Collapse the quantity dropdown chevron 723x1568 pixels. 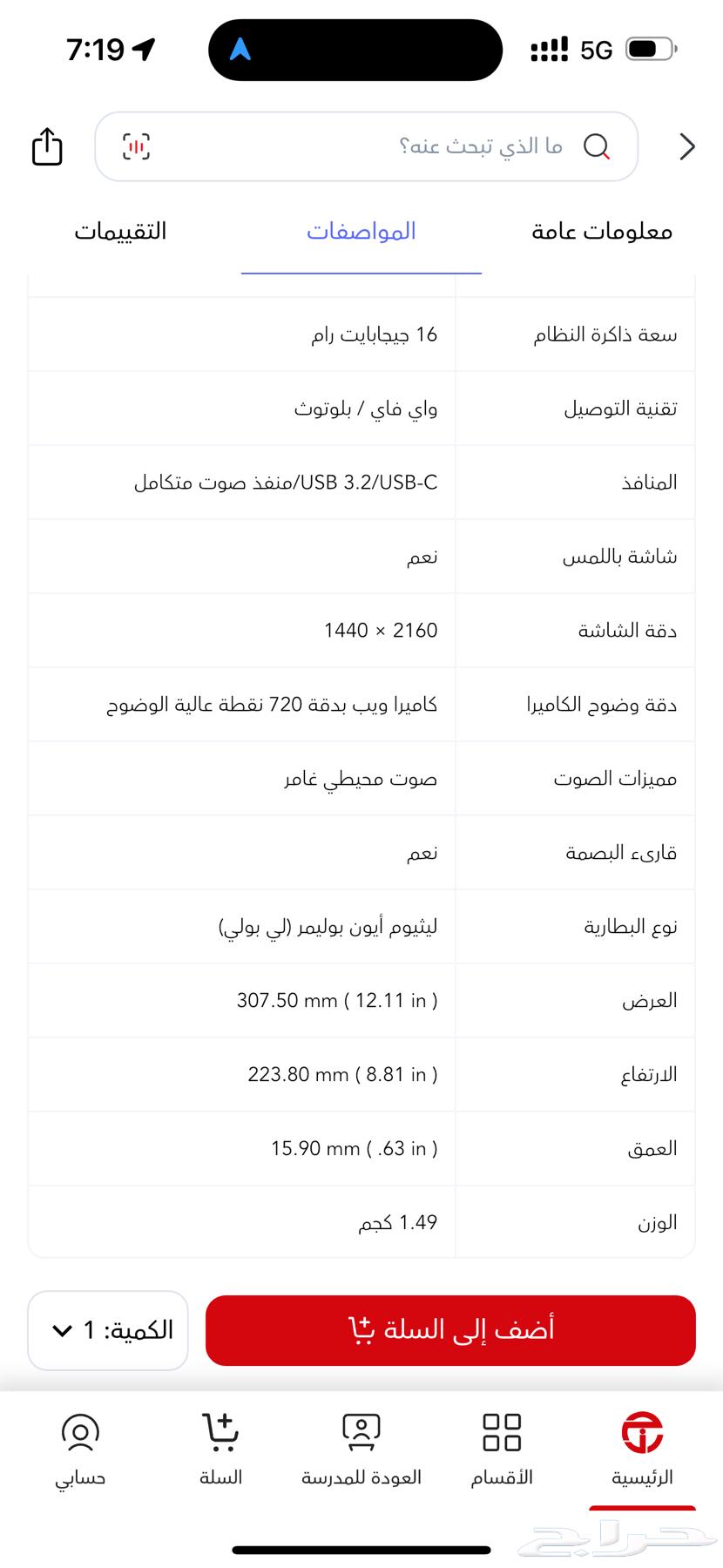(61, 1331)
